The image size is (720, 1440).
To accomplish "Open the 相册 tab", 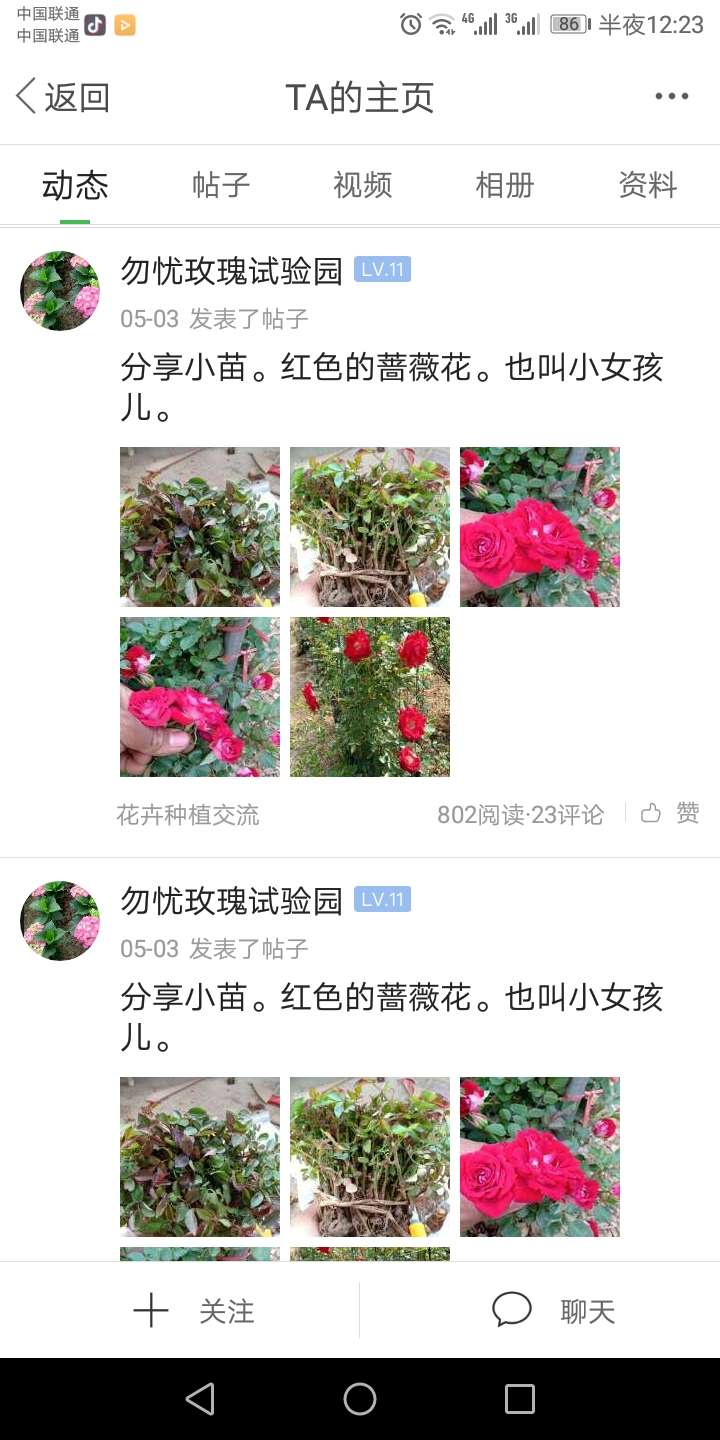I will [504, 185].
